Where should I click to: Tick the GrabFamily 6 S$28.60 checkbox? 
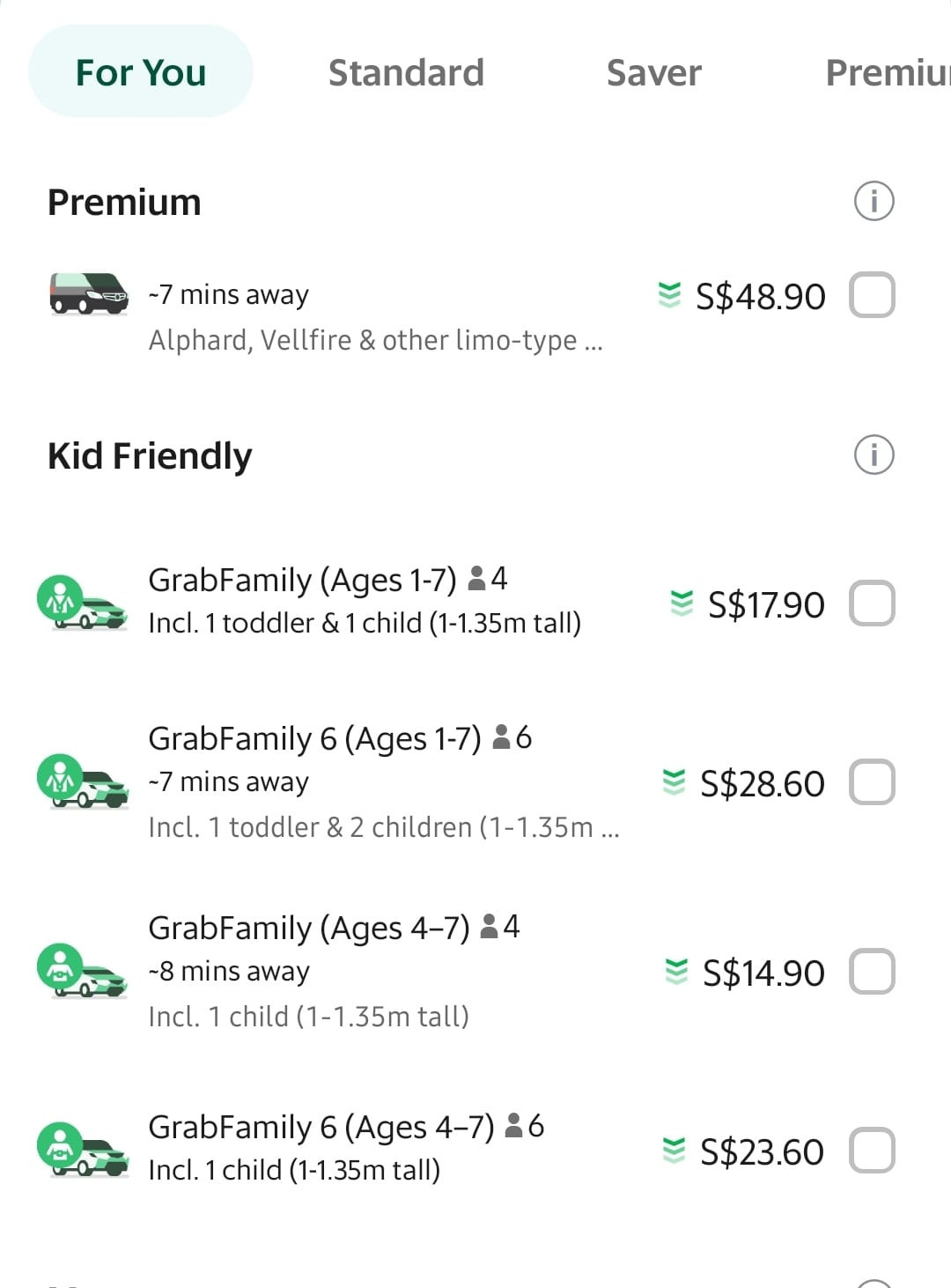[874, 781]
